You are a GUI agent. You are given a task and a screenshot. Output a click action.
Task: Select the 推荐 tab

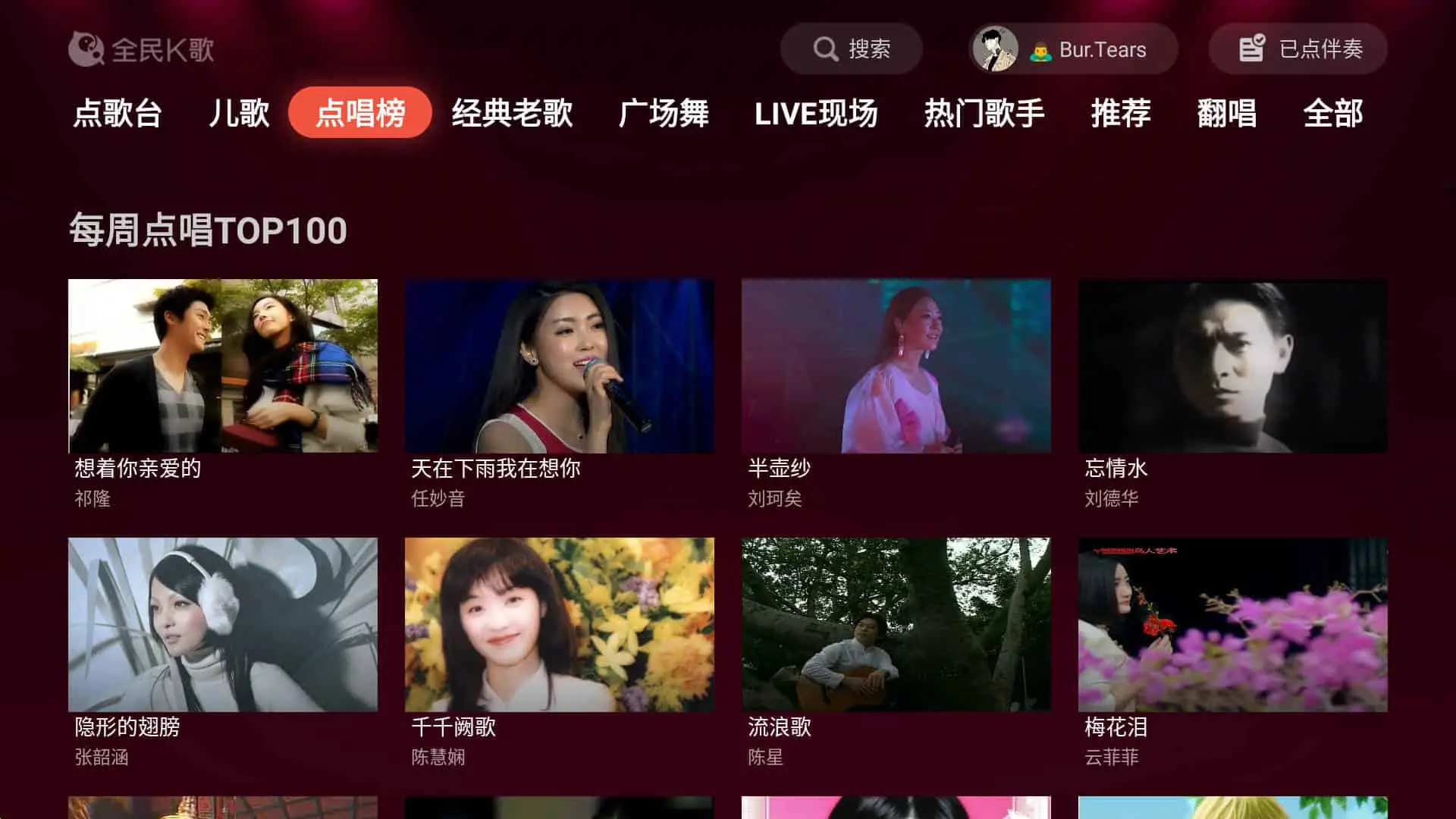click(x=1121, y=113)
